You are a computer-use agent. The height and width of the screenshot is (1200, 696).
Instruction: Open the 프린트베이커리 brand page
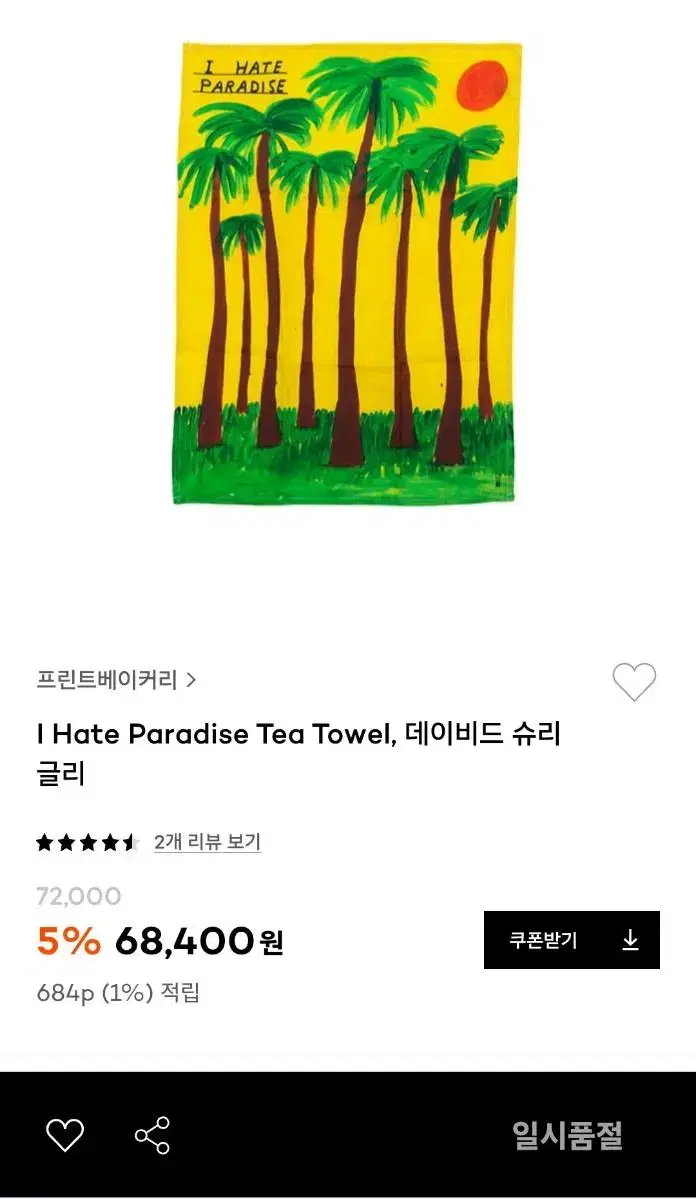tap(115, 681)
